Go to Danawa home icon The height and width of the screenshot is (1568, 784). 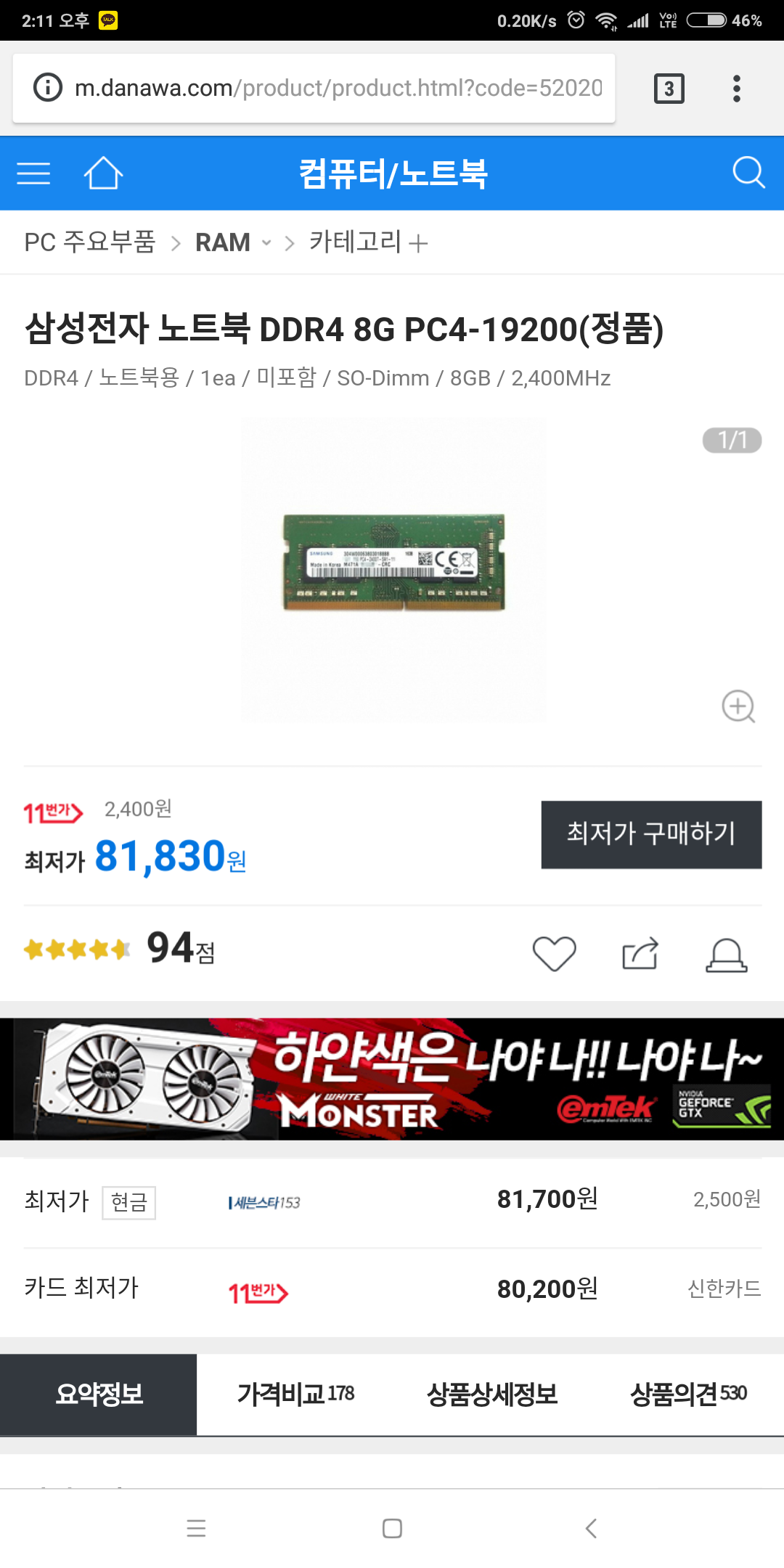coord(103,173)
